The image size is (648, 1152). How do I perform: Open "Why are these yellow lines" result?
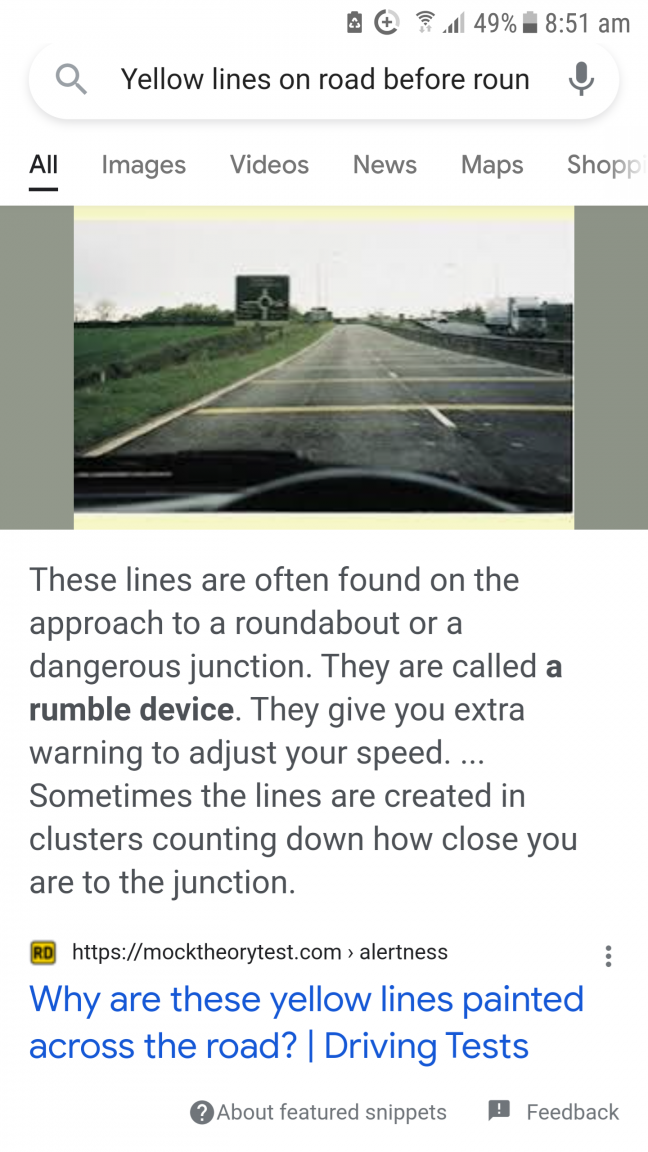click(306, 1022)
